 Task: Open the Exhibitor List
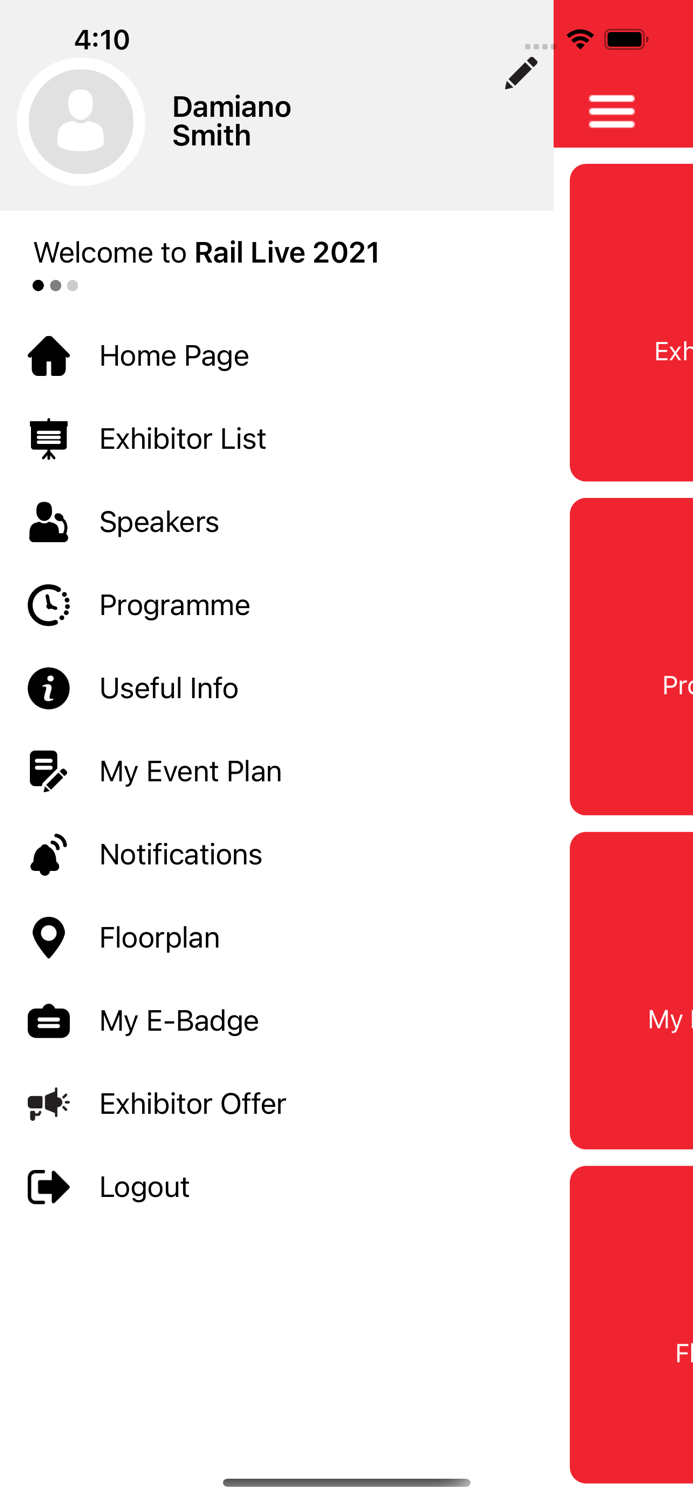[182, 439]
